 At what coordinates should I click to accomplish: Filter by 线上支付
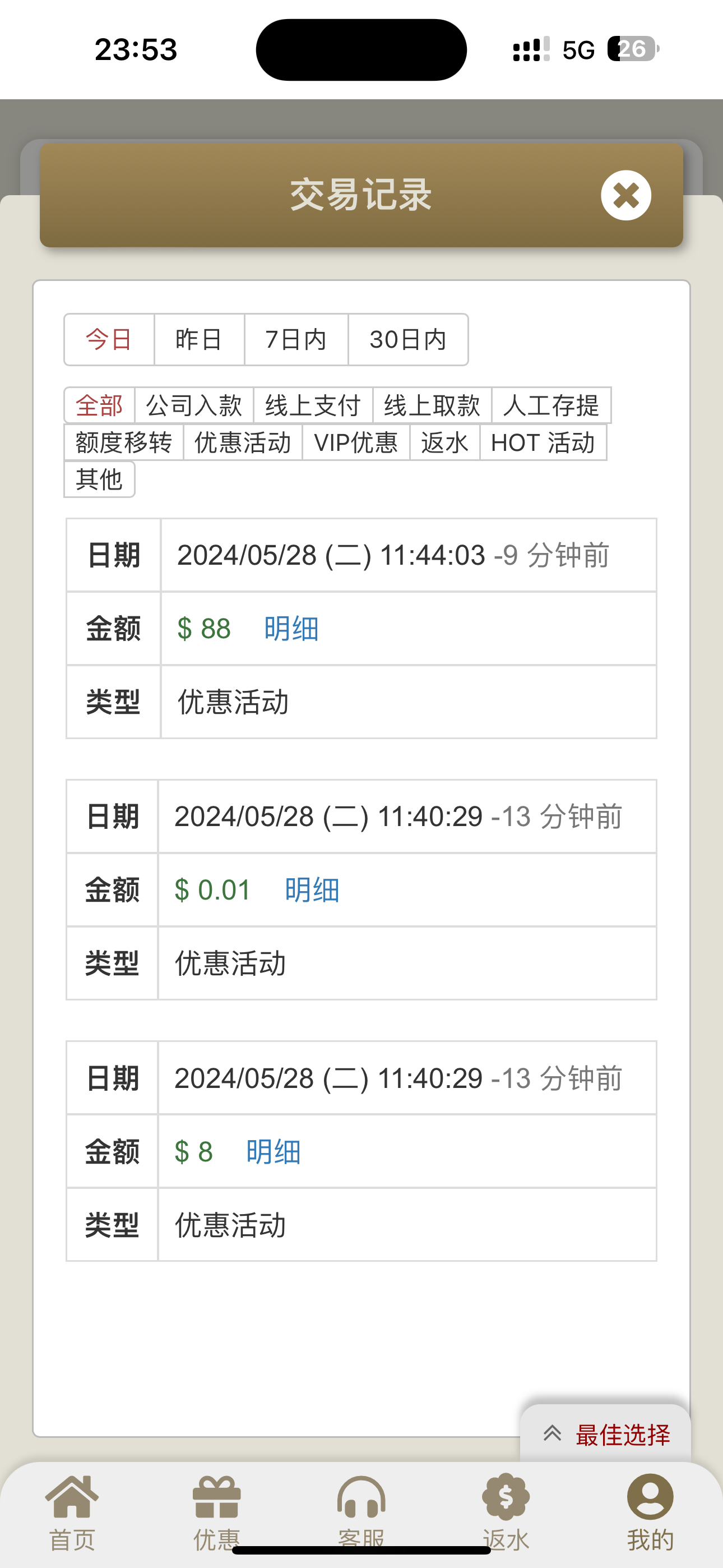click(313, 405)
